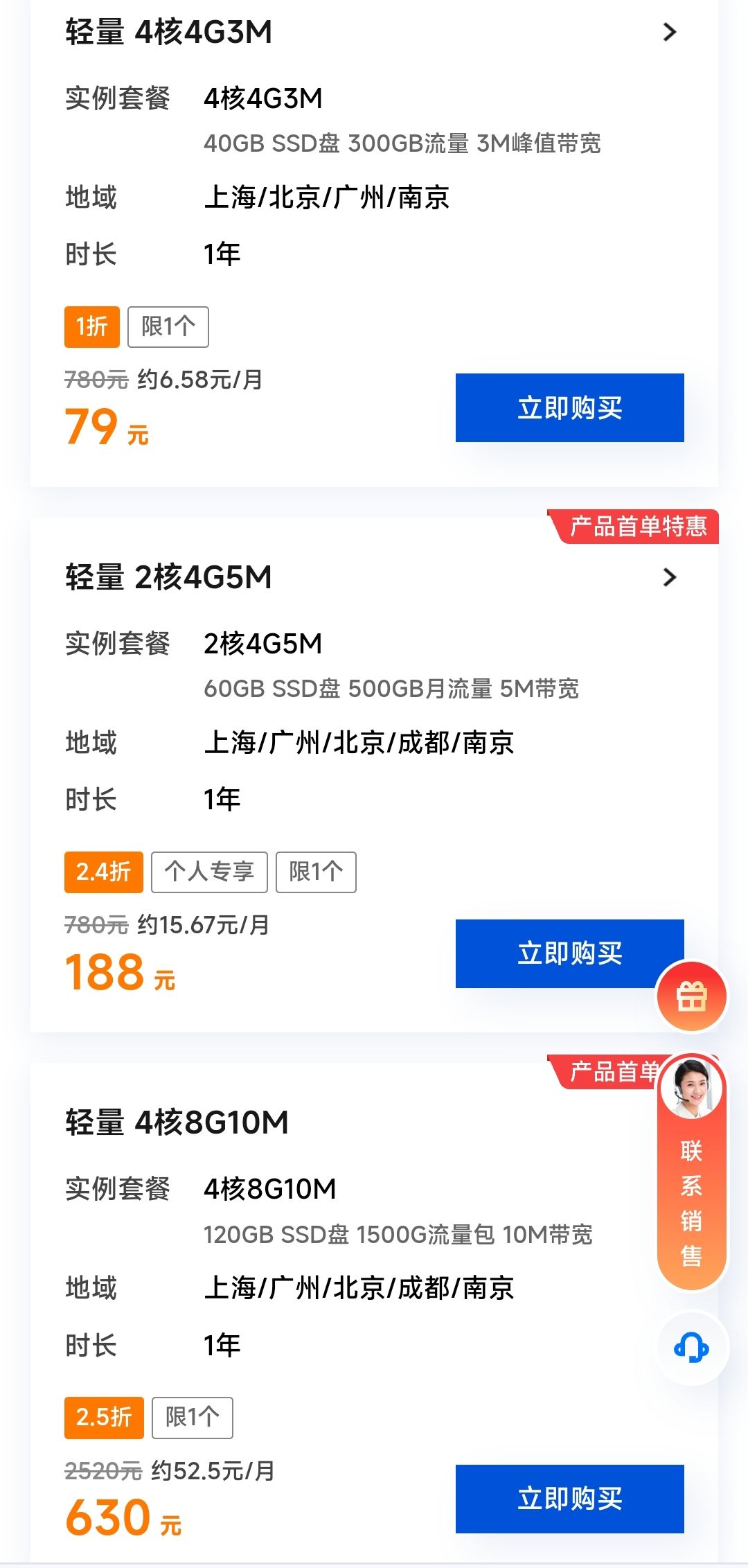Click 立即购买 for the 79元 plan
This screenshot has height=1568, width=748.
(569, 407)
